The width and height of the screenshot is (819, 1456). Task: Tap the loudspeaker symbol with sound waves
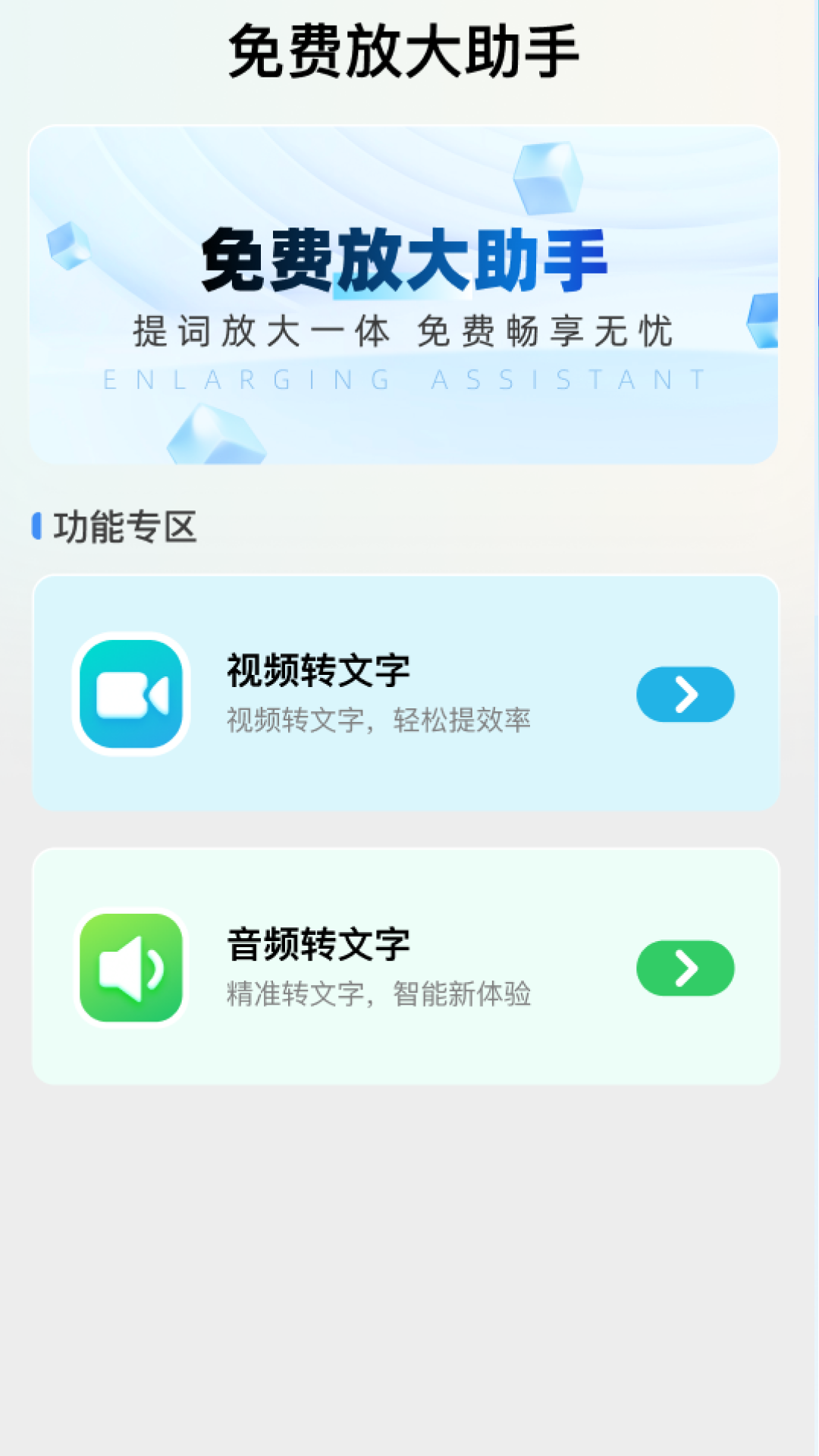pos(133,967)
